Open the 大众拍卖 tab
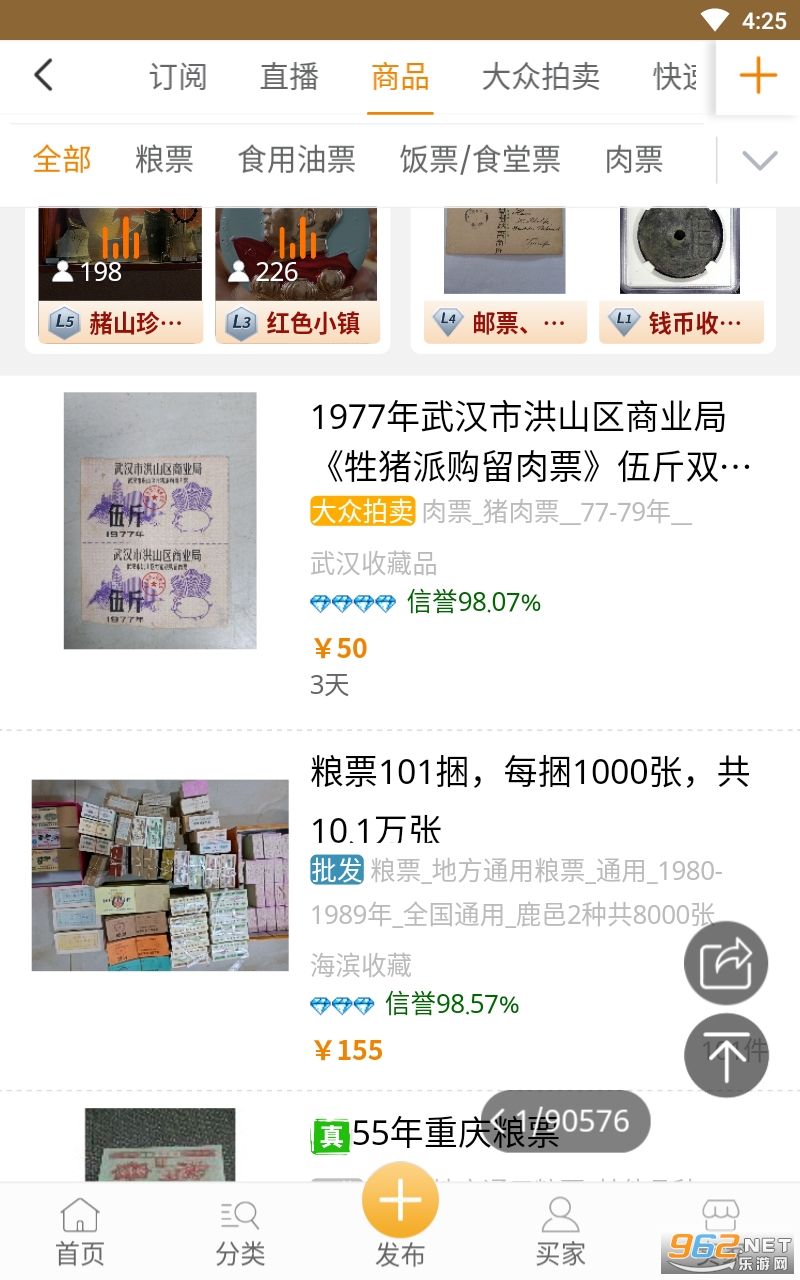800x1280 pixels. click(x=540, y=77)
